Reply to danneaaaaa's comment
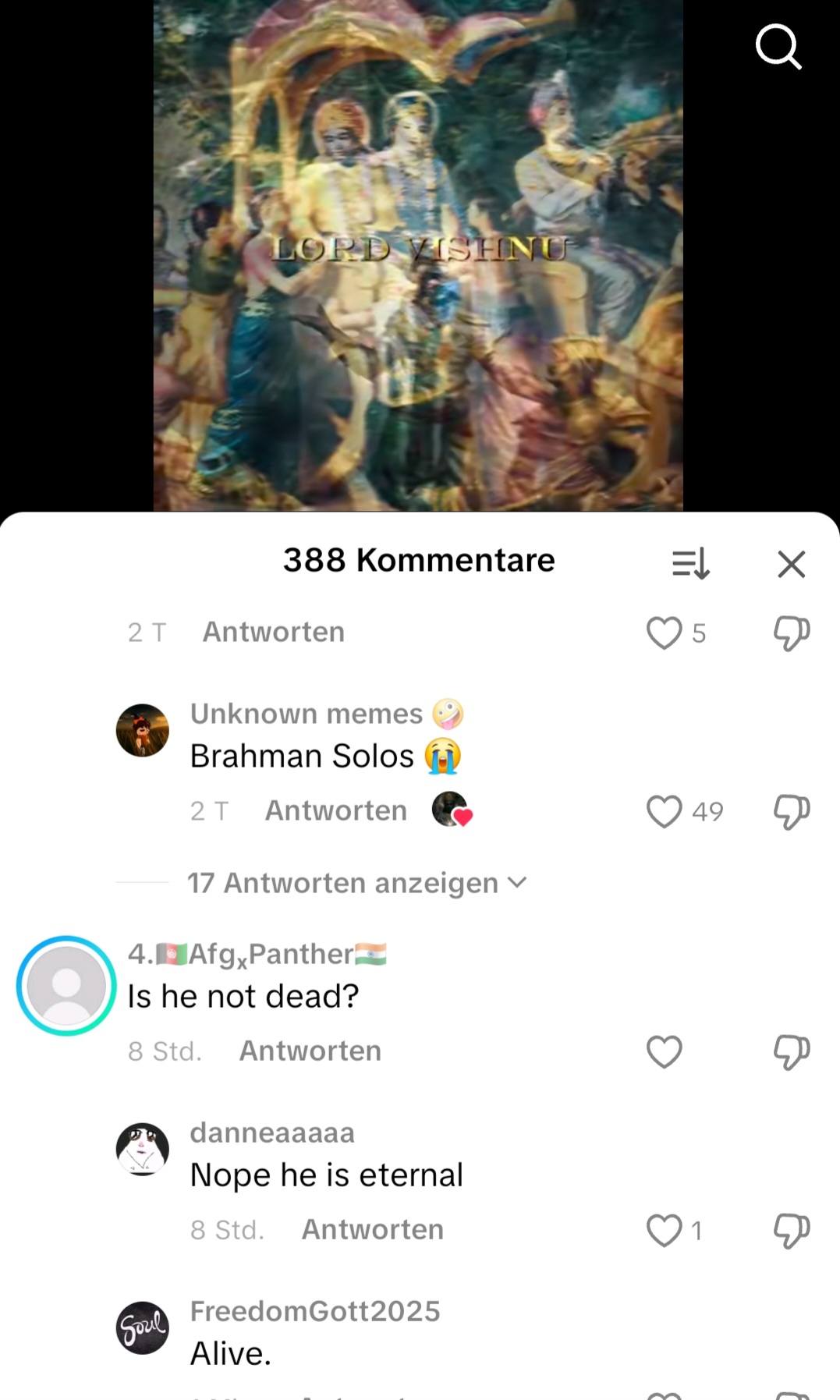 point(372,1230)
